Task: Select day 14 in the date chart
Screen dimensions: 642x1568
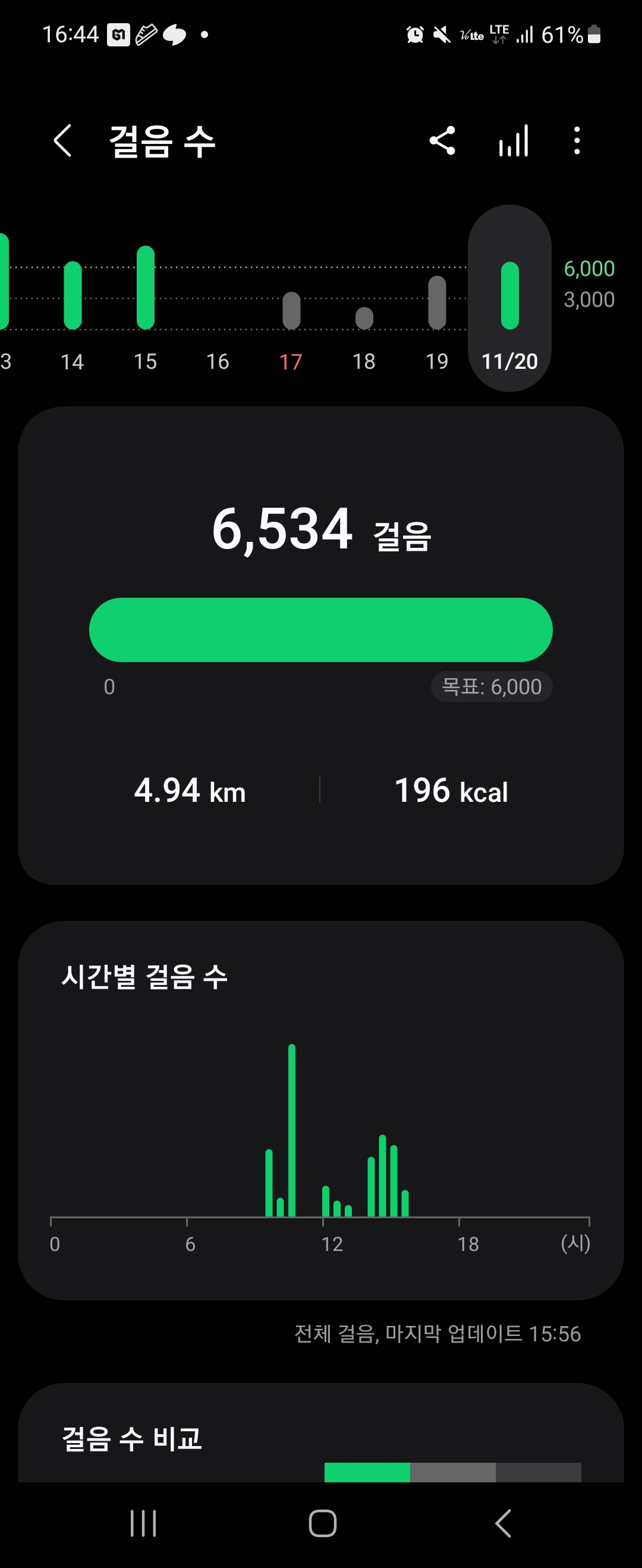Action: click(73, 305)
